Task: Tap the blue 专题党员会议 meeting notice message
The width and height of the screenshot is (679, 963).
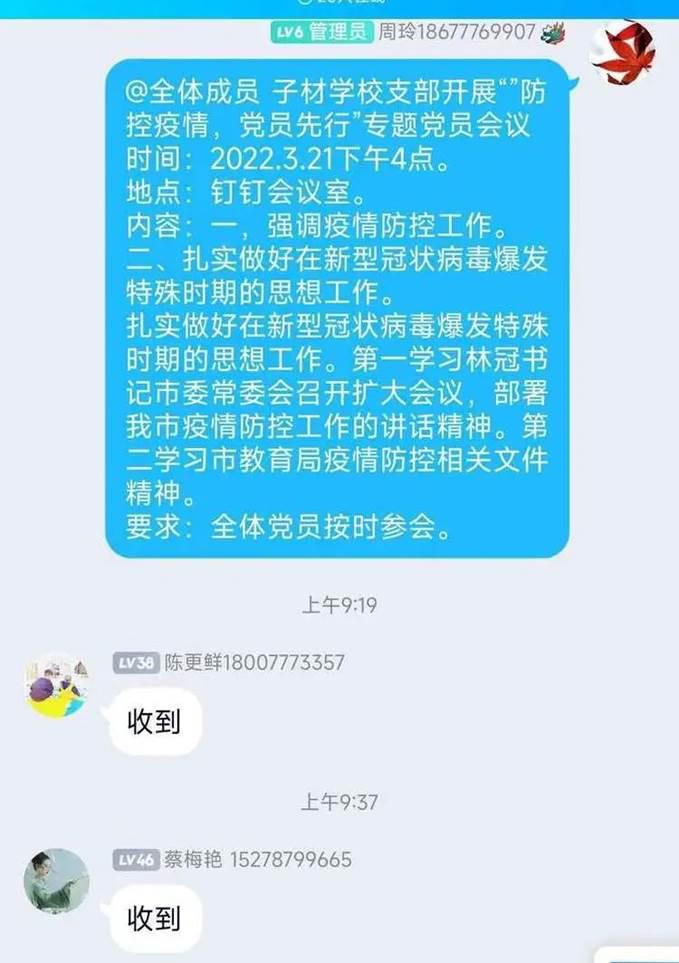Action: click(x=337, y=305)
